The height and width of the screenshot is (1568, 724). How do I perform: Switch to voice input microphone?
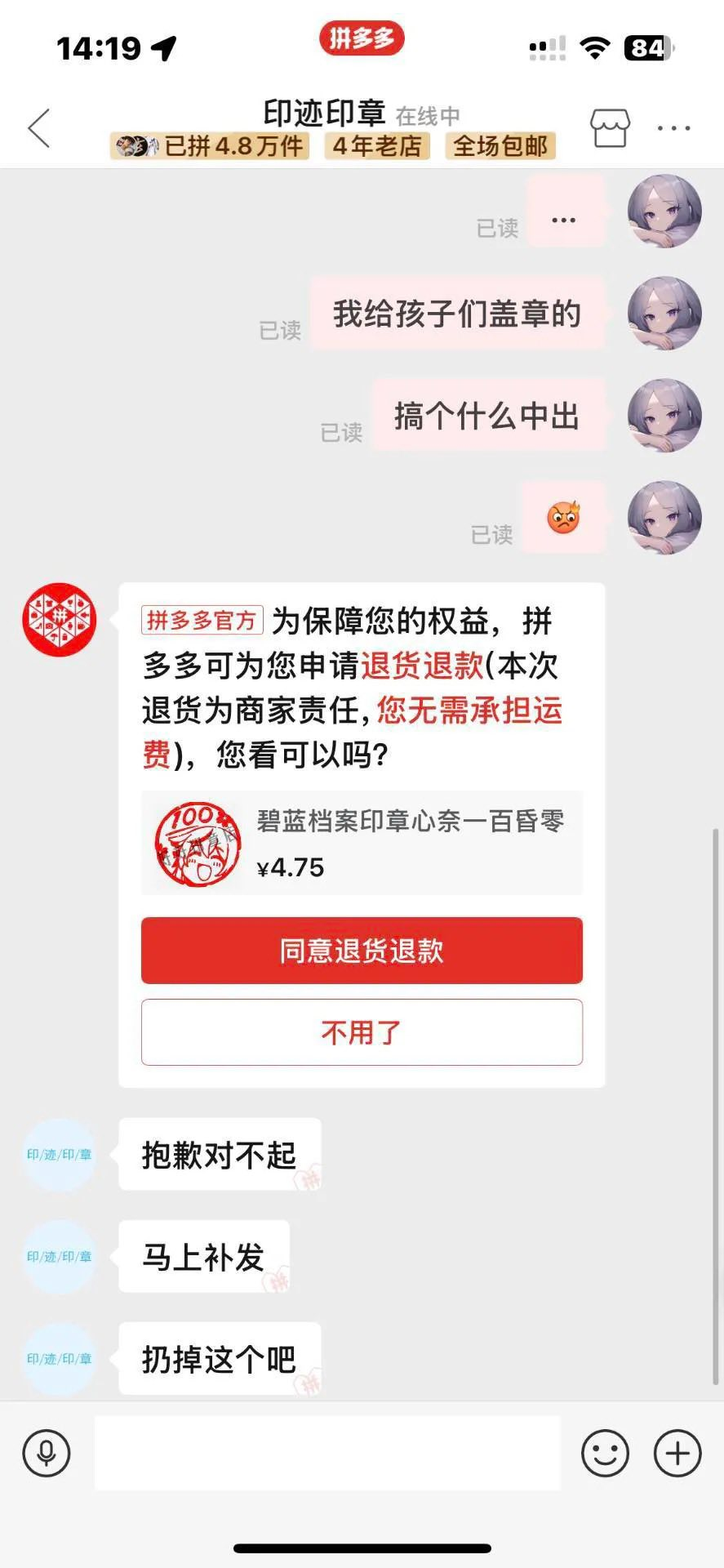[x=47, y=1453]
